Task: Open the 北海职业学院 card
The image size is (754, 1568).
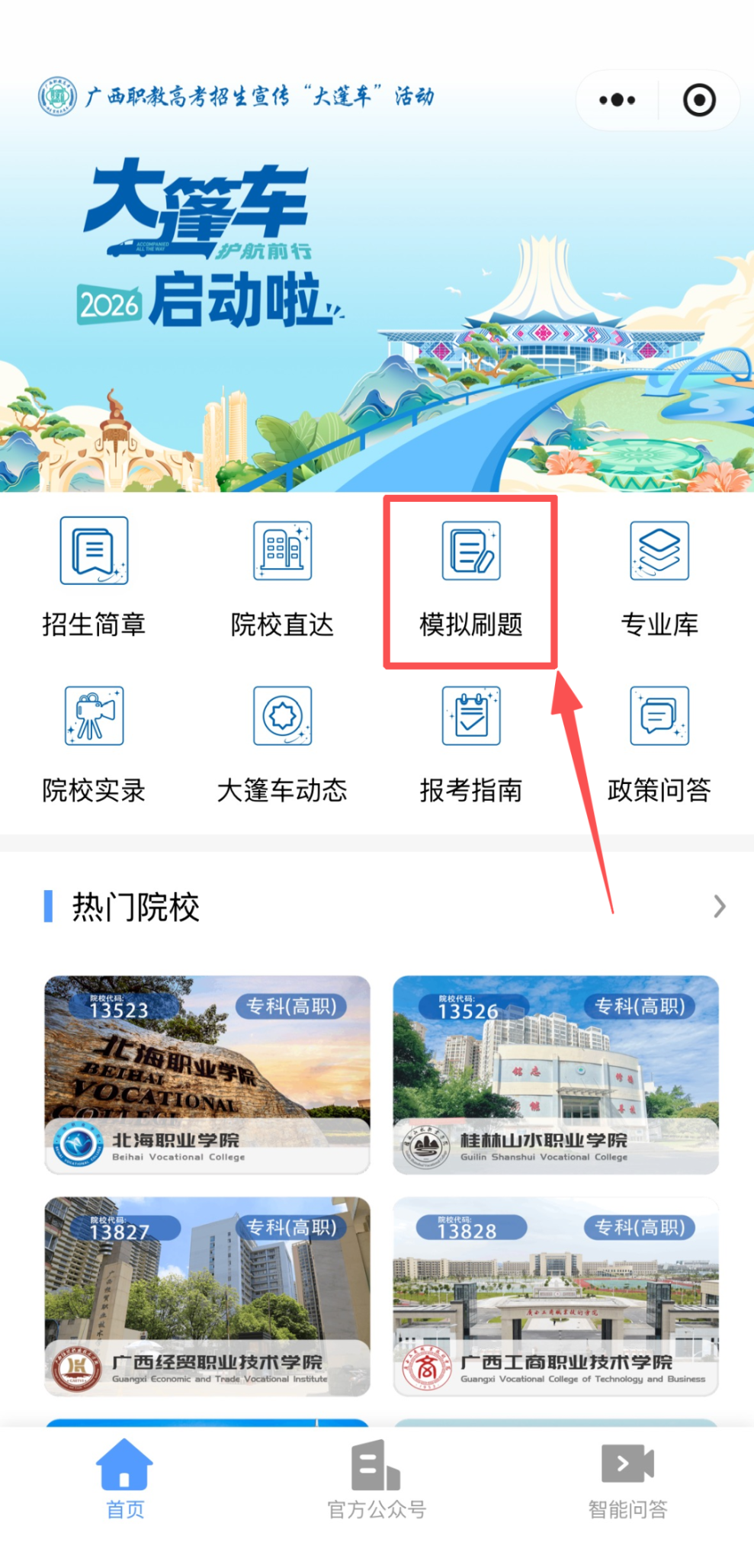Action: pyautogui.click(x=207, y=1074)
